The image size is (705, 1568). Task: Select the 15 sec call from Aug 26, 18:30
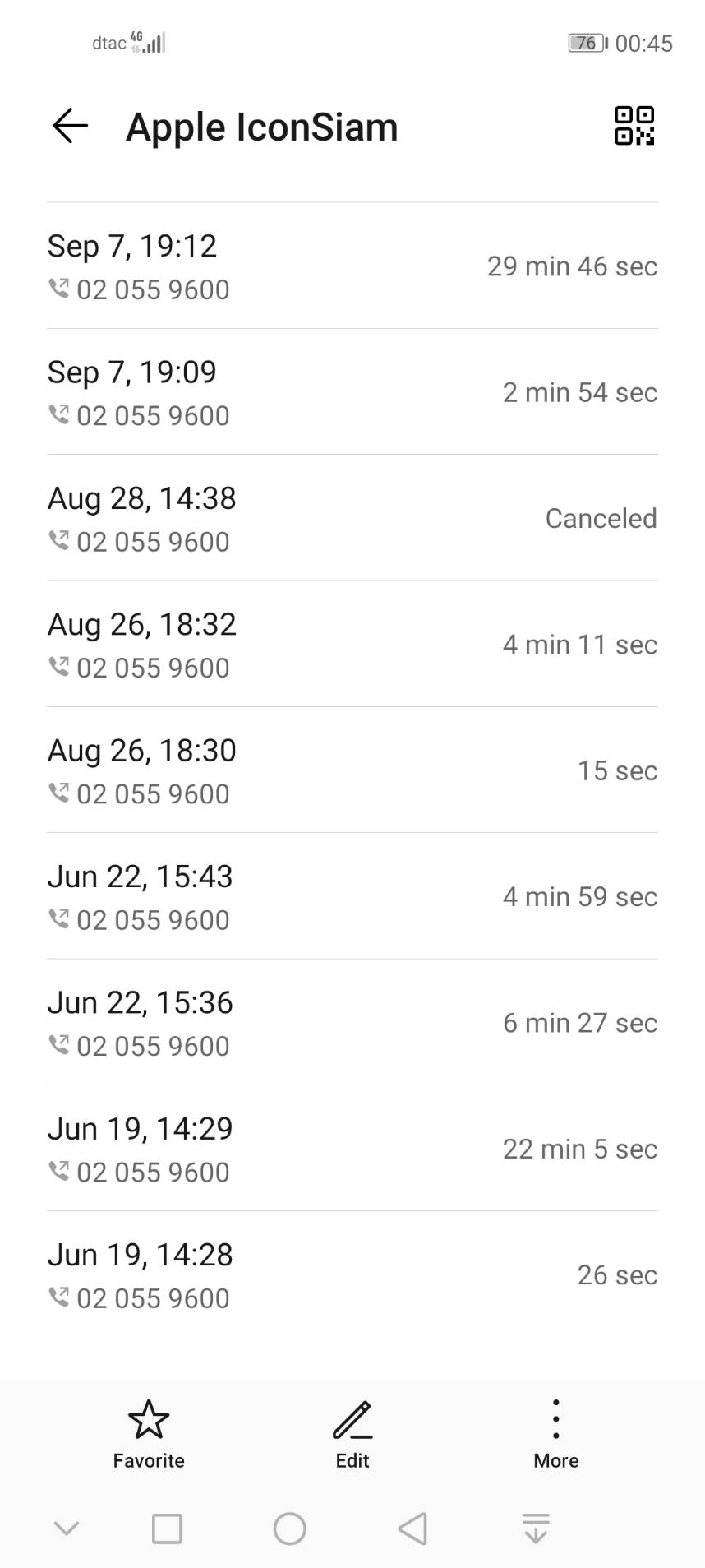click(x=352, y=770)
